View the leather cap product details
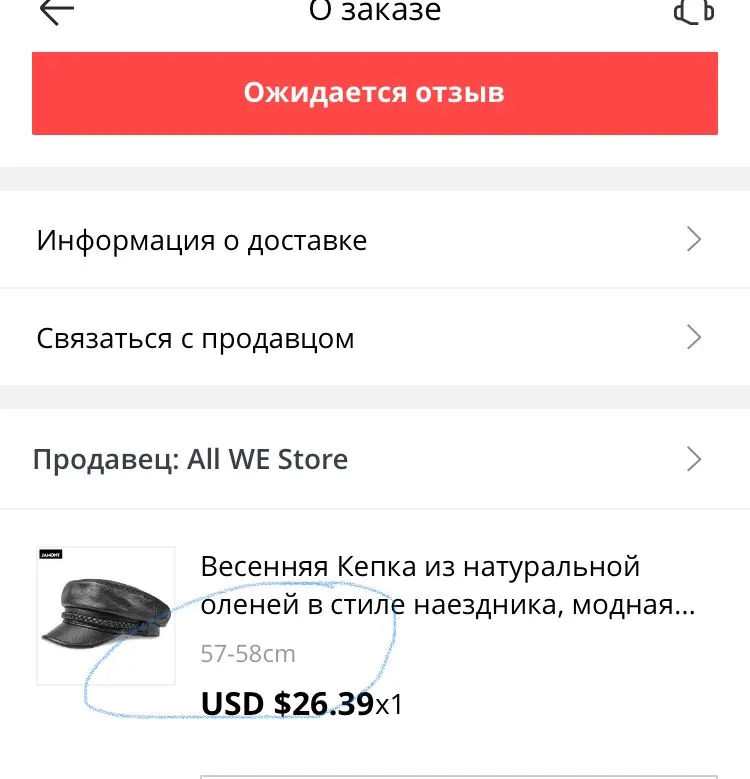750x779 pixels. (447, 586)
